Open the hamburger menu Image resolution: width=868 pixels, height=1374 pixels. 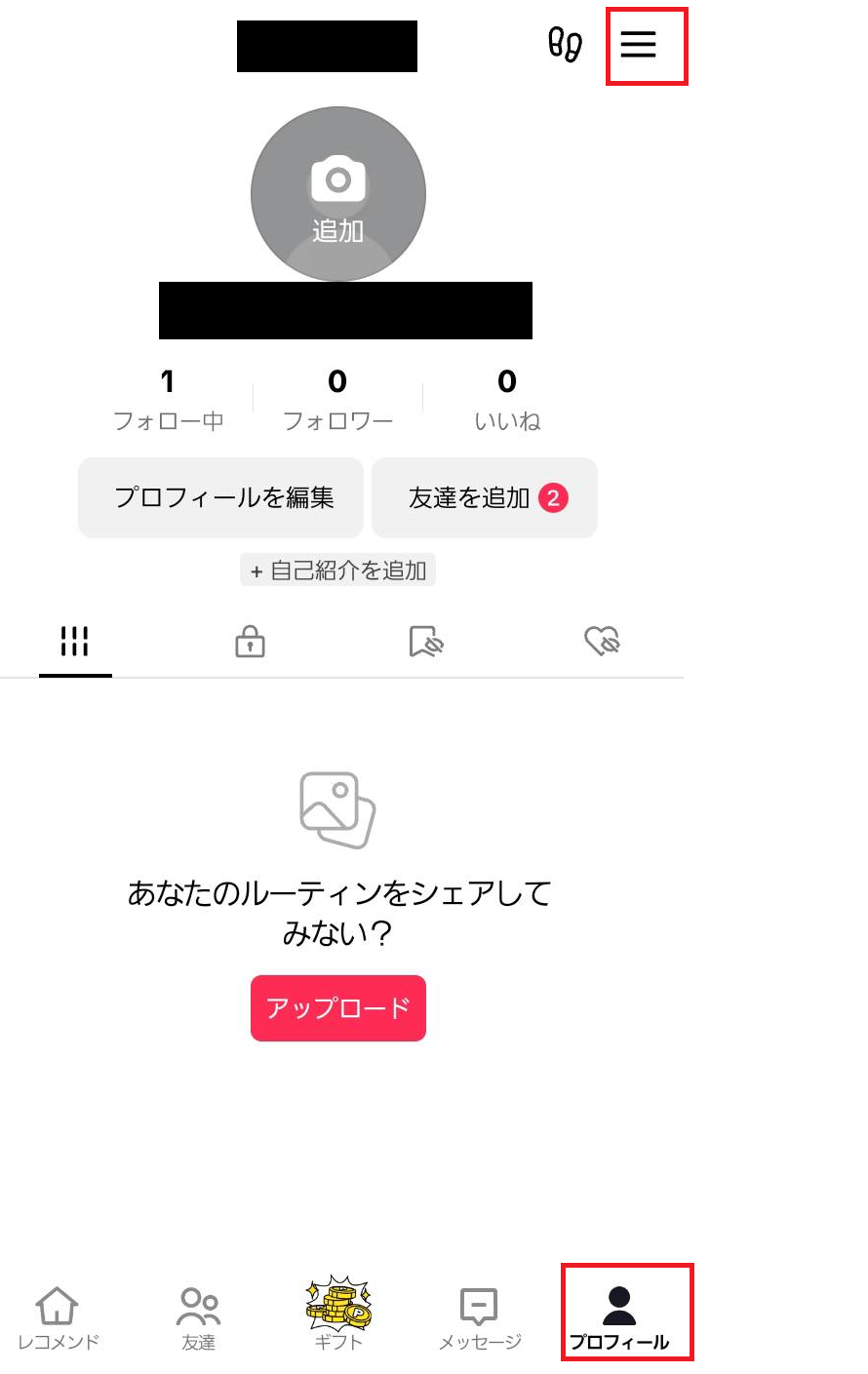coord(639,44)
